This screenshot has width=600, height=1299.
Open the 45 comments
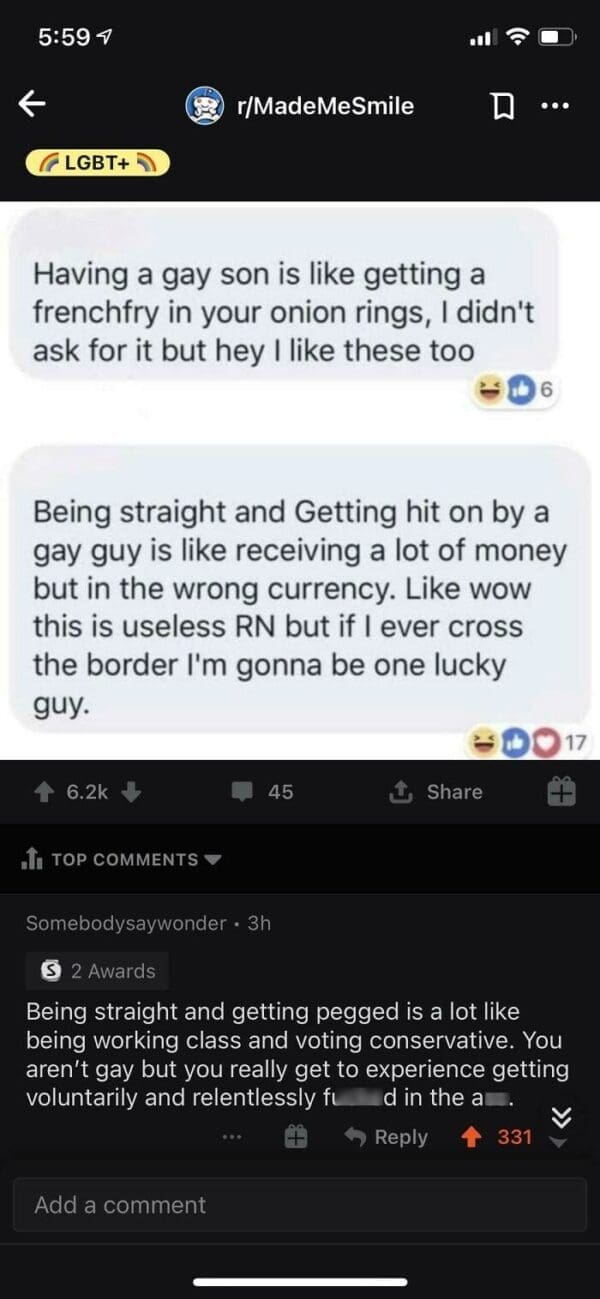point(263,792)
